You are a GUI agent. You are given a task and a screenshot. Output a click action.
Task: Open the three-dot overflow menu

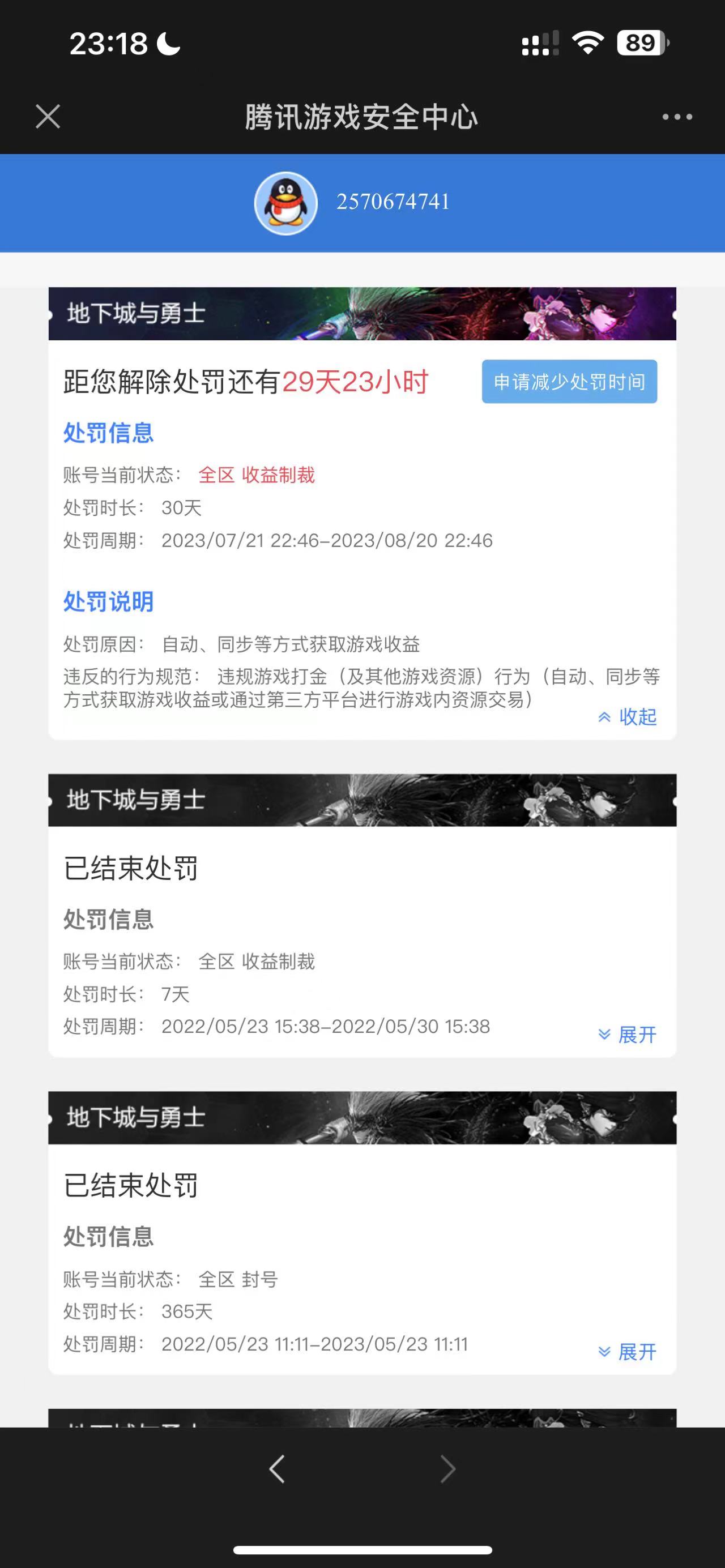(677, 116)
